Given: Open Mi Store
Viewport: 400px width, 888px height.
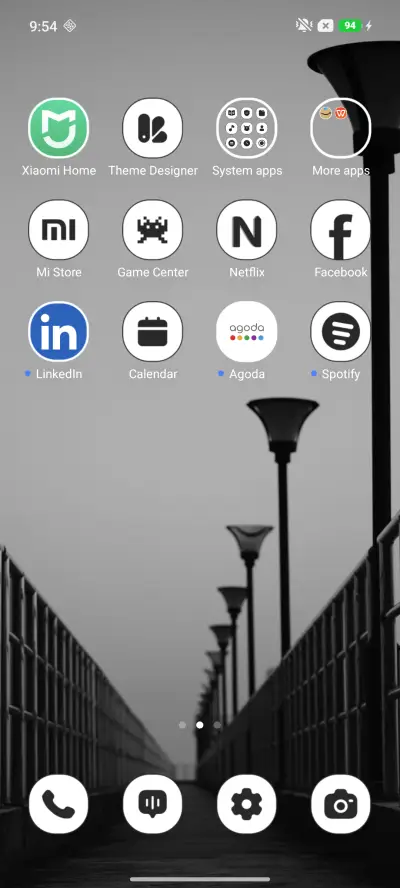Looking at the screenshot, I should [58, 229].
